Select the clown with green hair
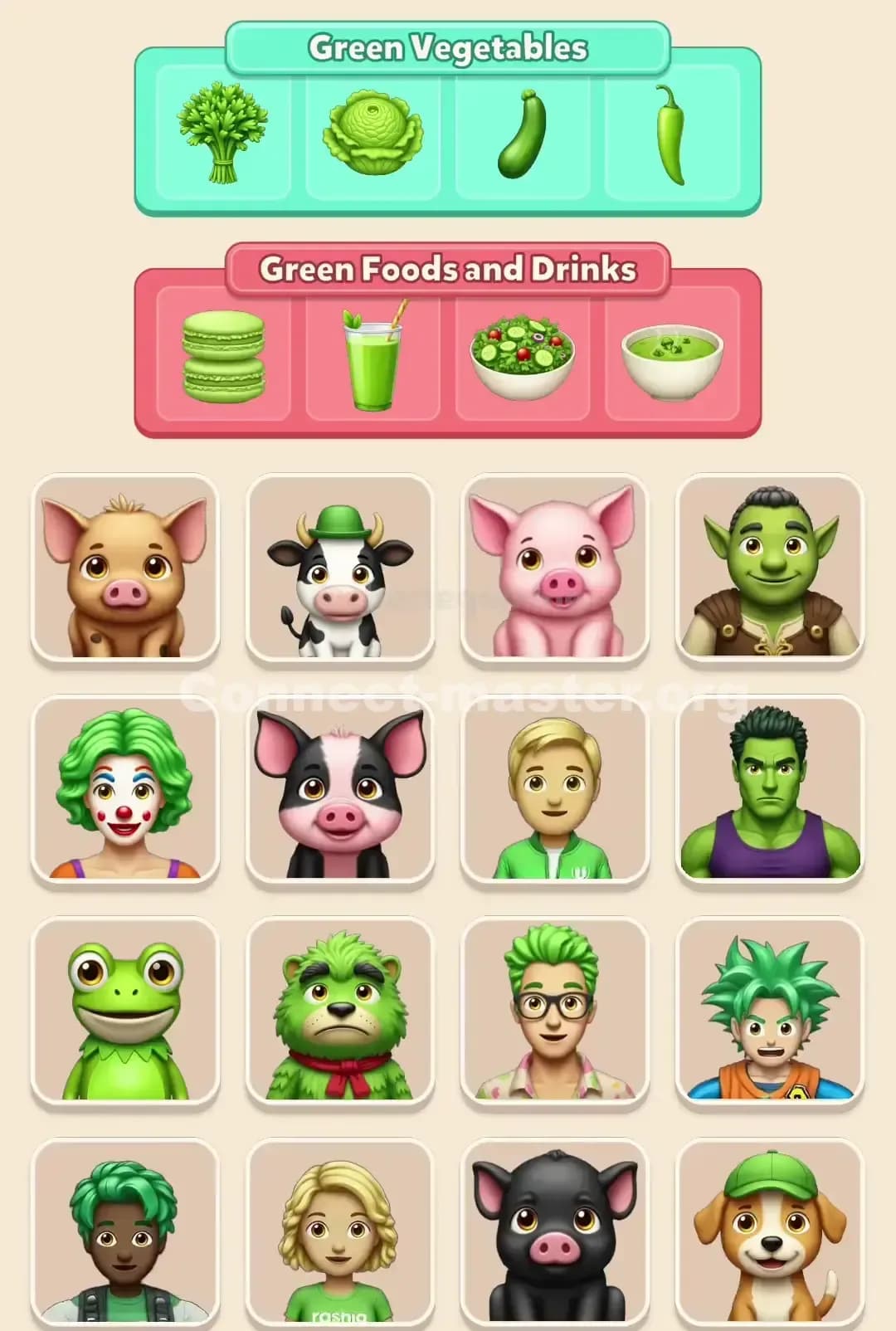Viewport: 896px width, 1331px height. [124, 792]
